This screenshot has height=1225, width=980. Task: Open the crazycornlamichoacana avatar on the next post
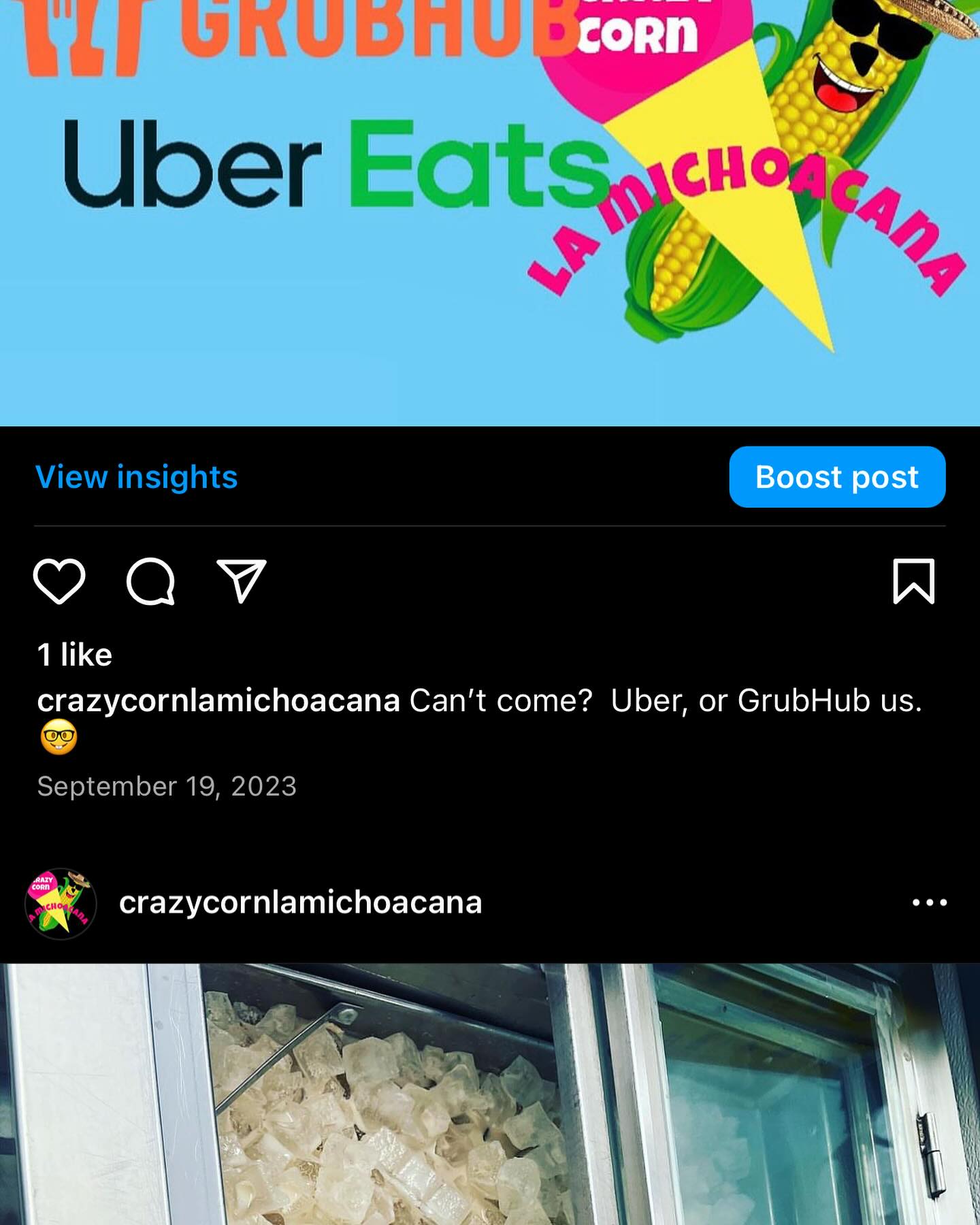(61, 903)
